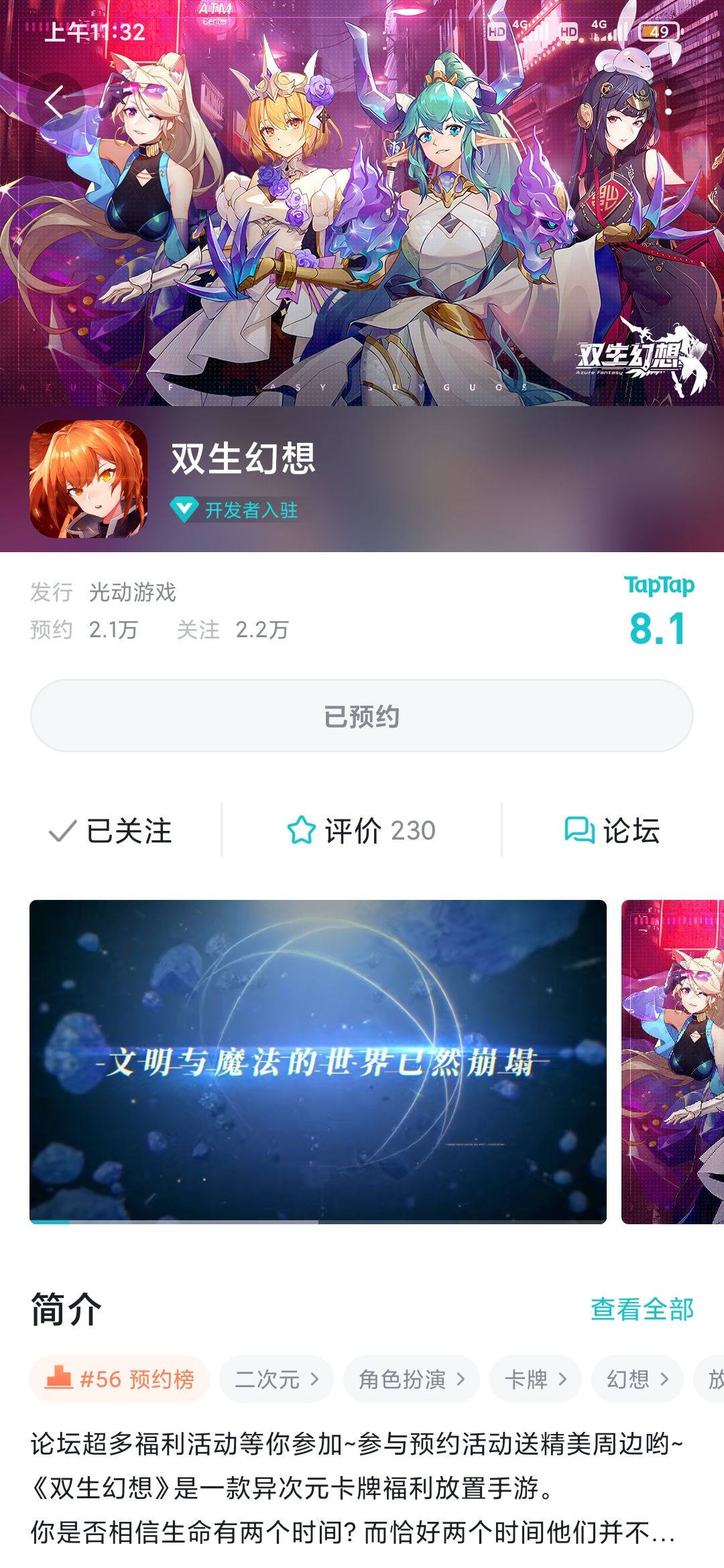
Task: View the TapTap 8.1 rating
Action: click(659, 611)
